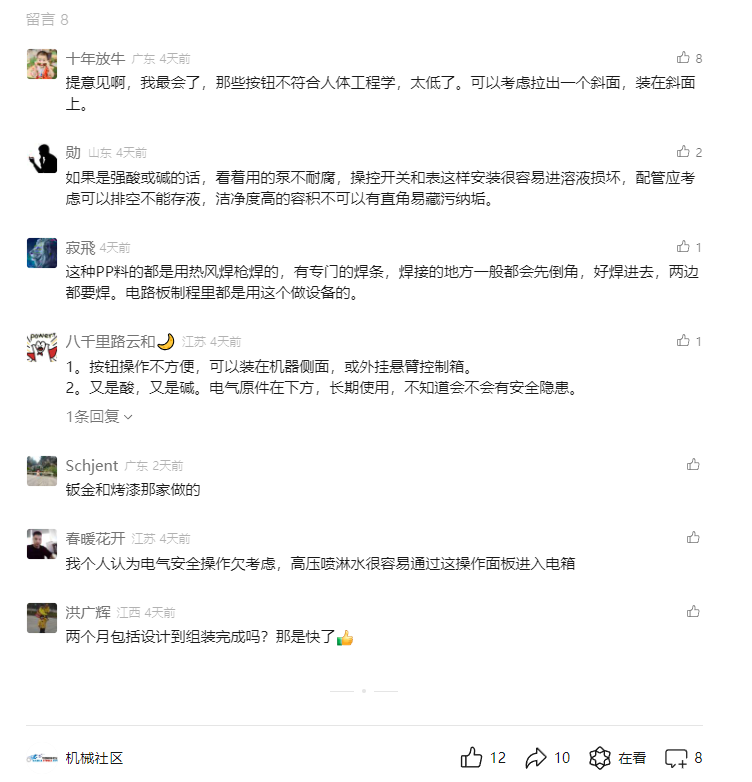
Task: Like this article at the bottom bar
Action: pos(472,758)
